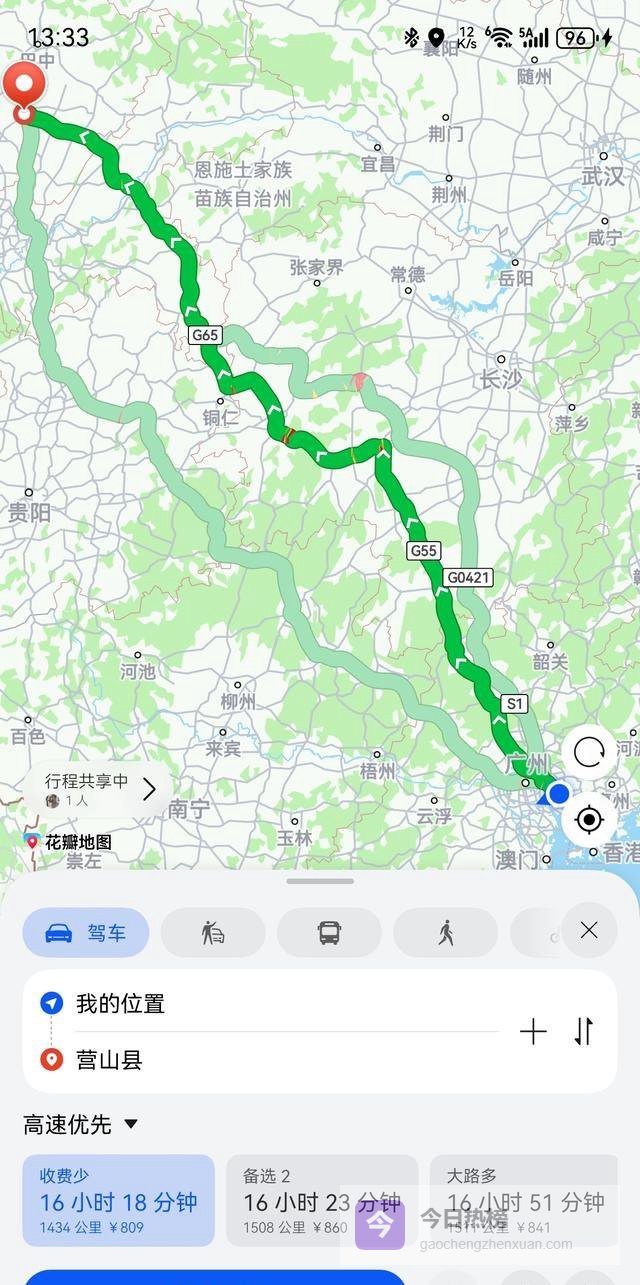The width and height of the screenshot is (640, 1285).
Task: Edit the 我的位置 starting point
Action: (x=270, y=1004)
